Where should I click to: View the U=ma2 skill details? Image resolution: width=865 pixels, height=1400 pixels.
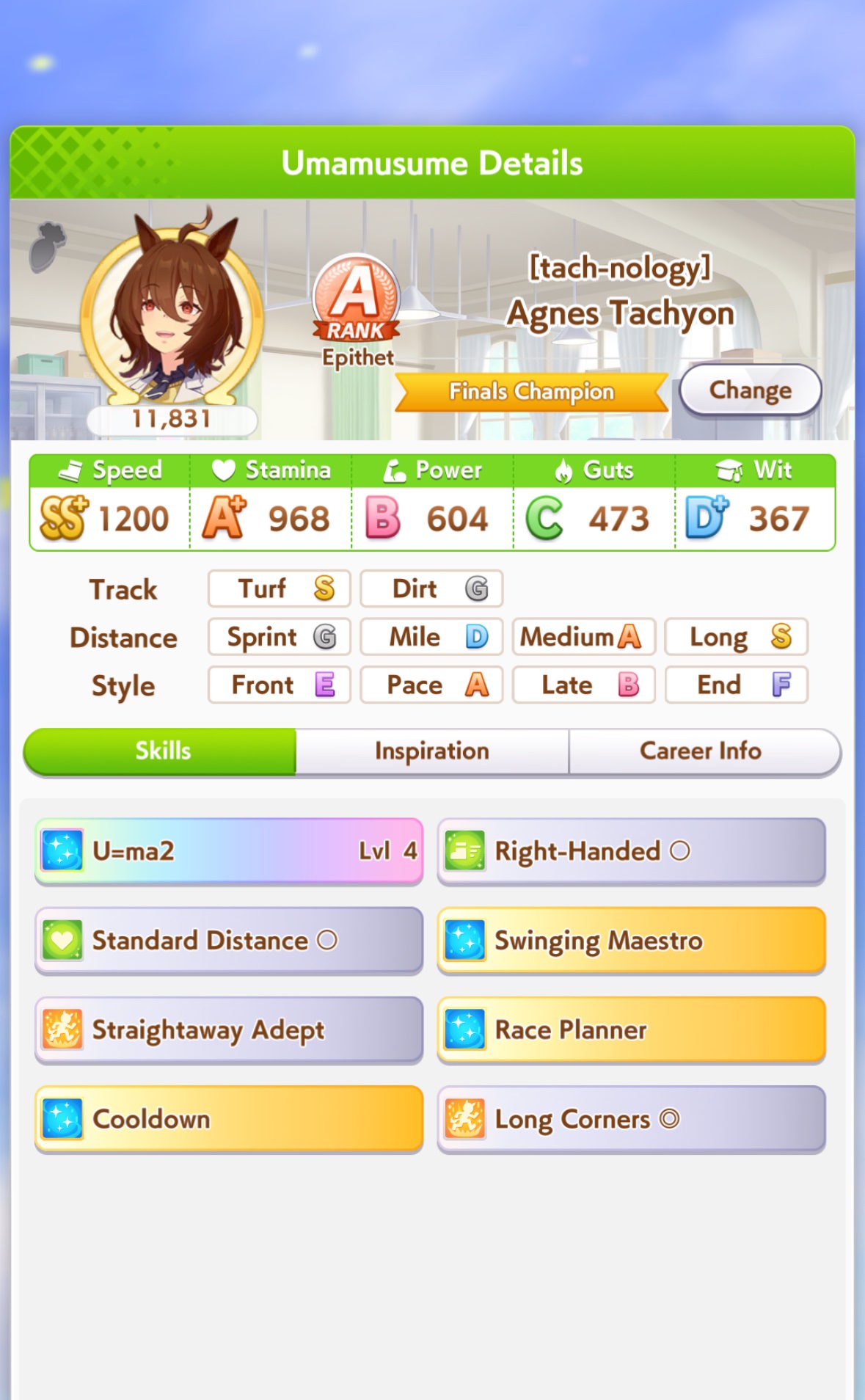[x=229, y=851]
